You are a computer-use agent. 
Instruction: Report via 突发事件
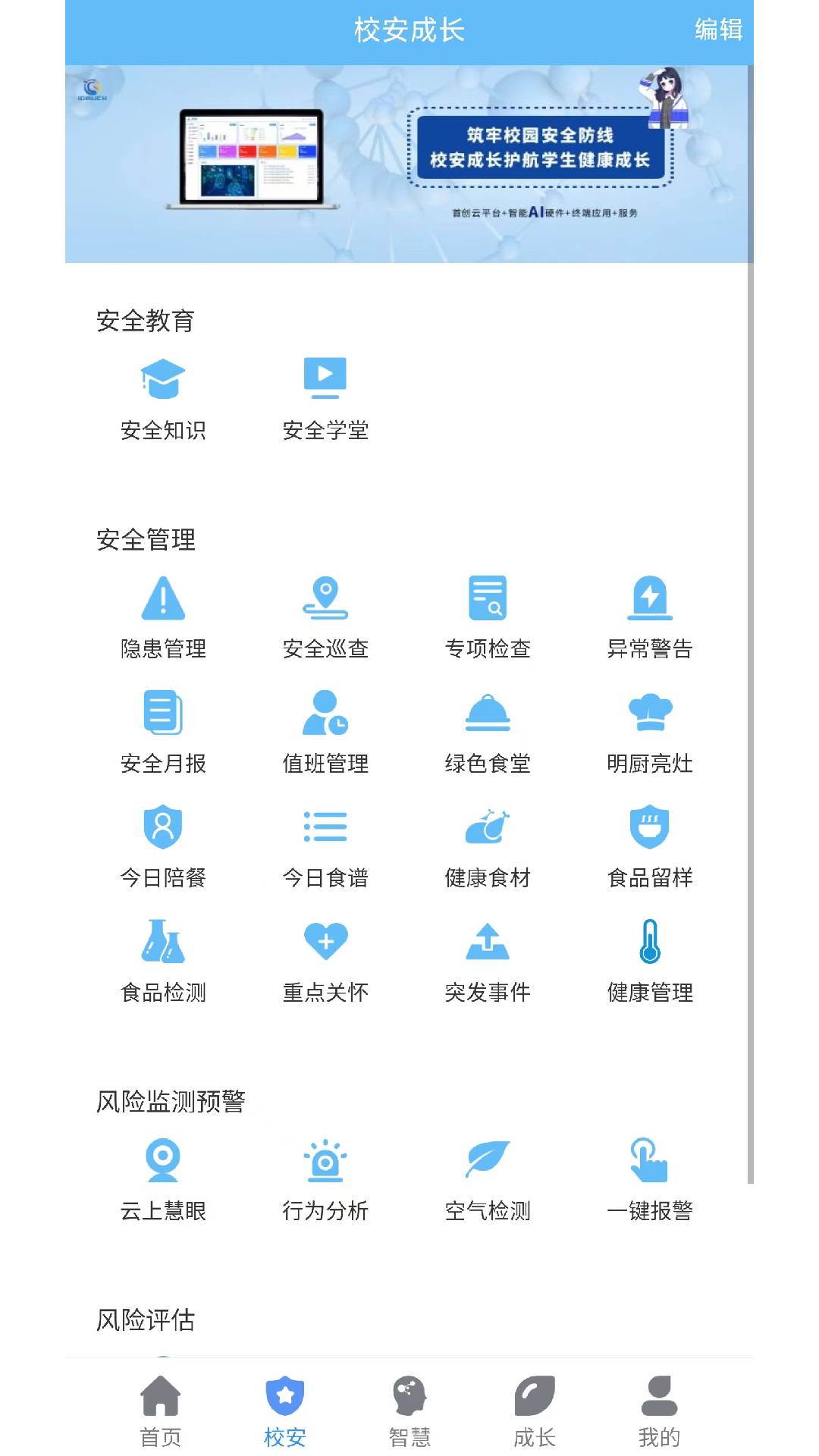[x=488, y=960]
